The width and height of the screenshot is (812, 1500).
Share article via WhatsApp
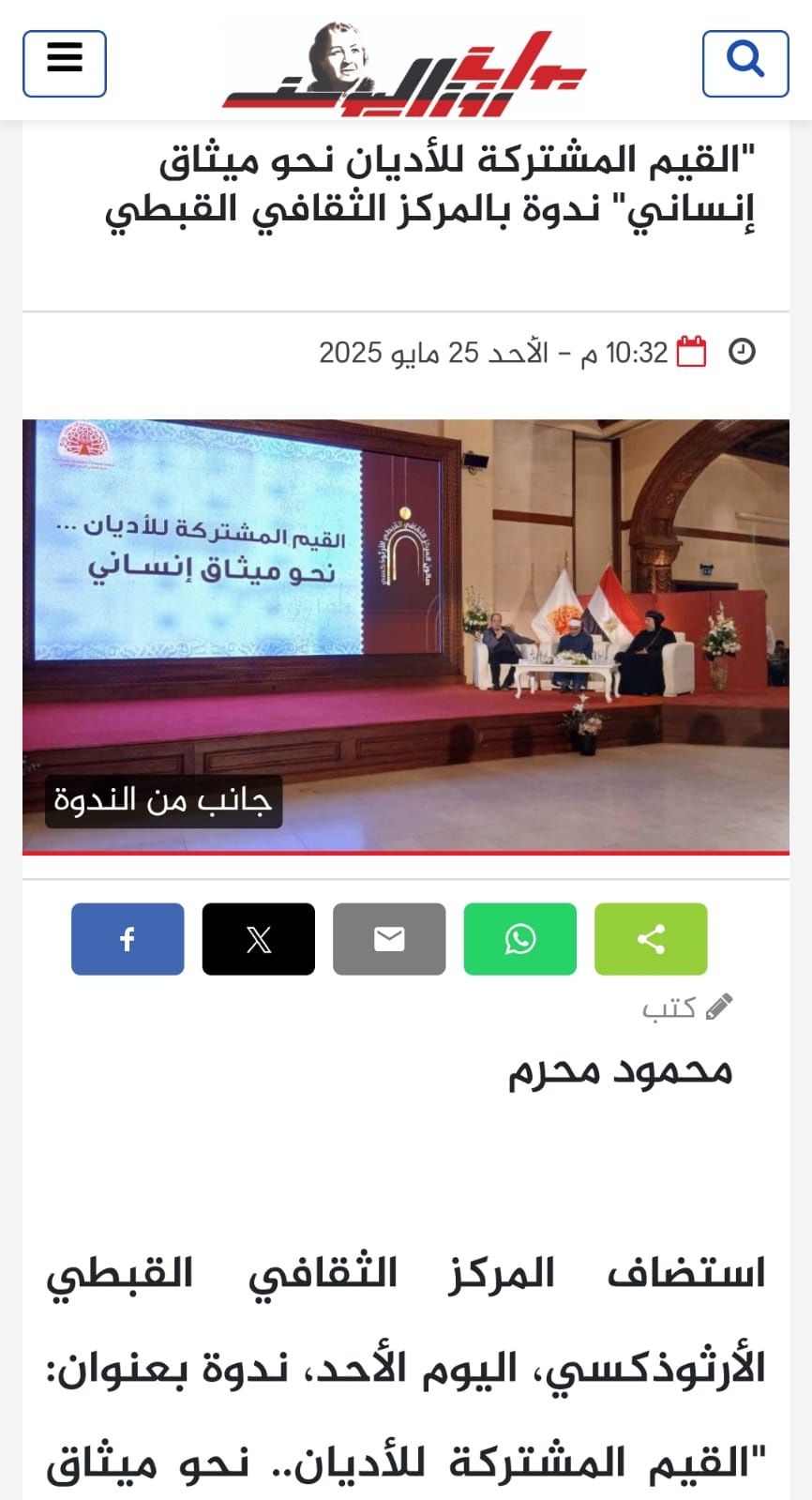520,939
